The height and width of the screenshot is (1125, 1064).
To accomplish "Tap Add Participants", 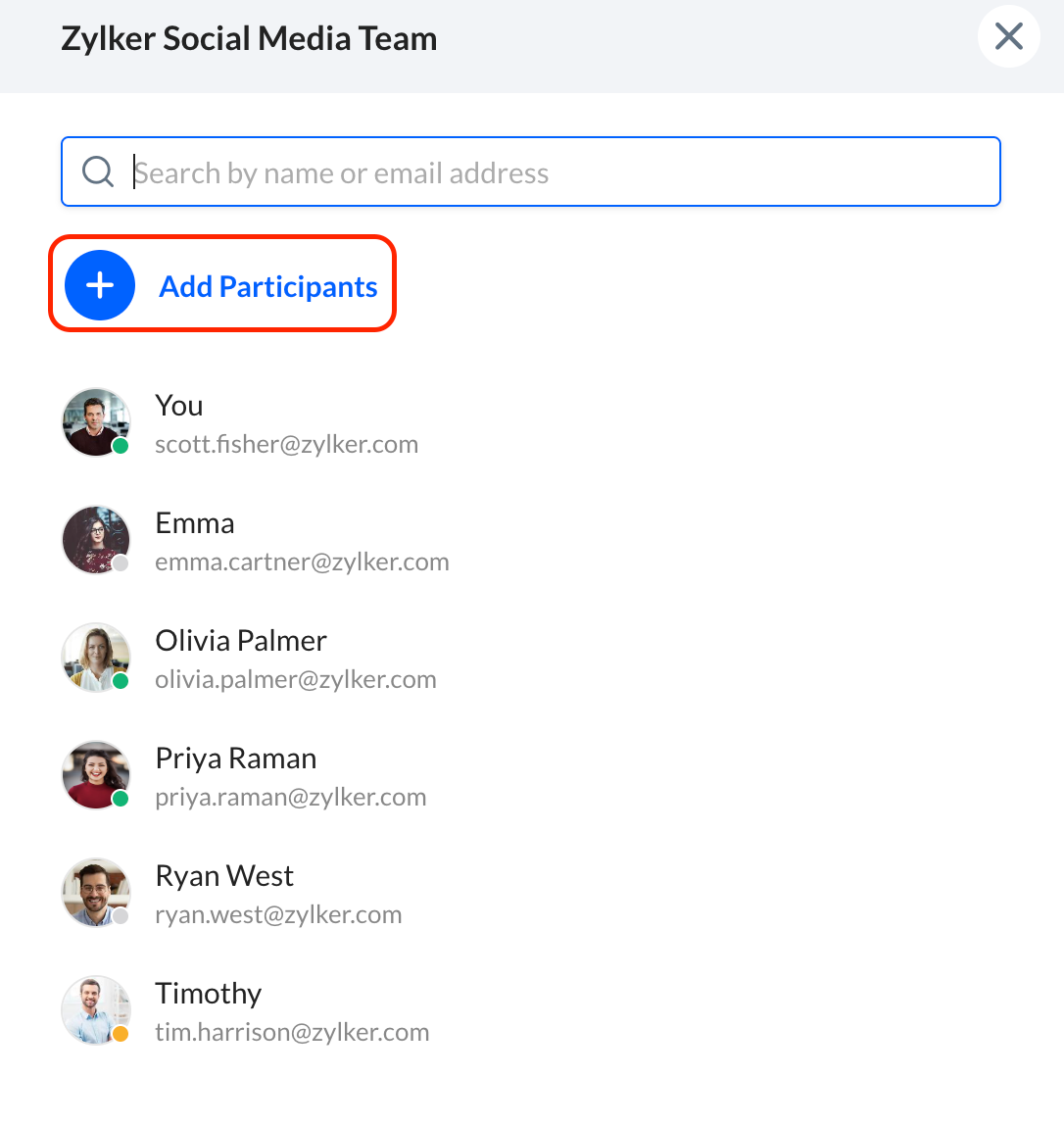I will tap(223, 285).
